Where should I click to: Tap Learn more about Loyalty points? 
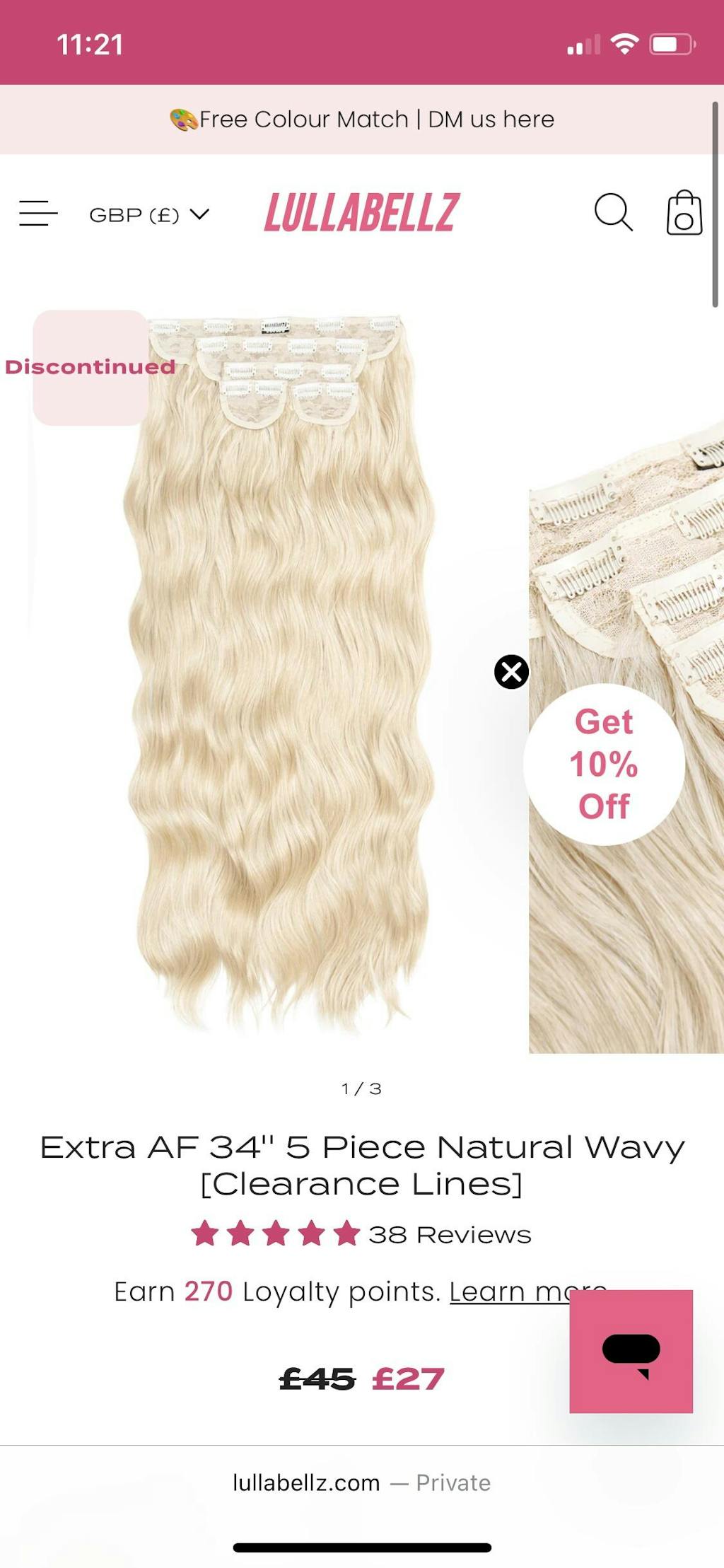point(509,1292)
